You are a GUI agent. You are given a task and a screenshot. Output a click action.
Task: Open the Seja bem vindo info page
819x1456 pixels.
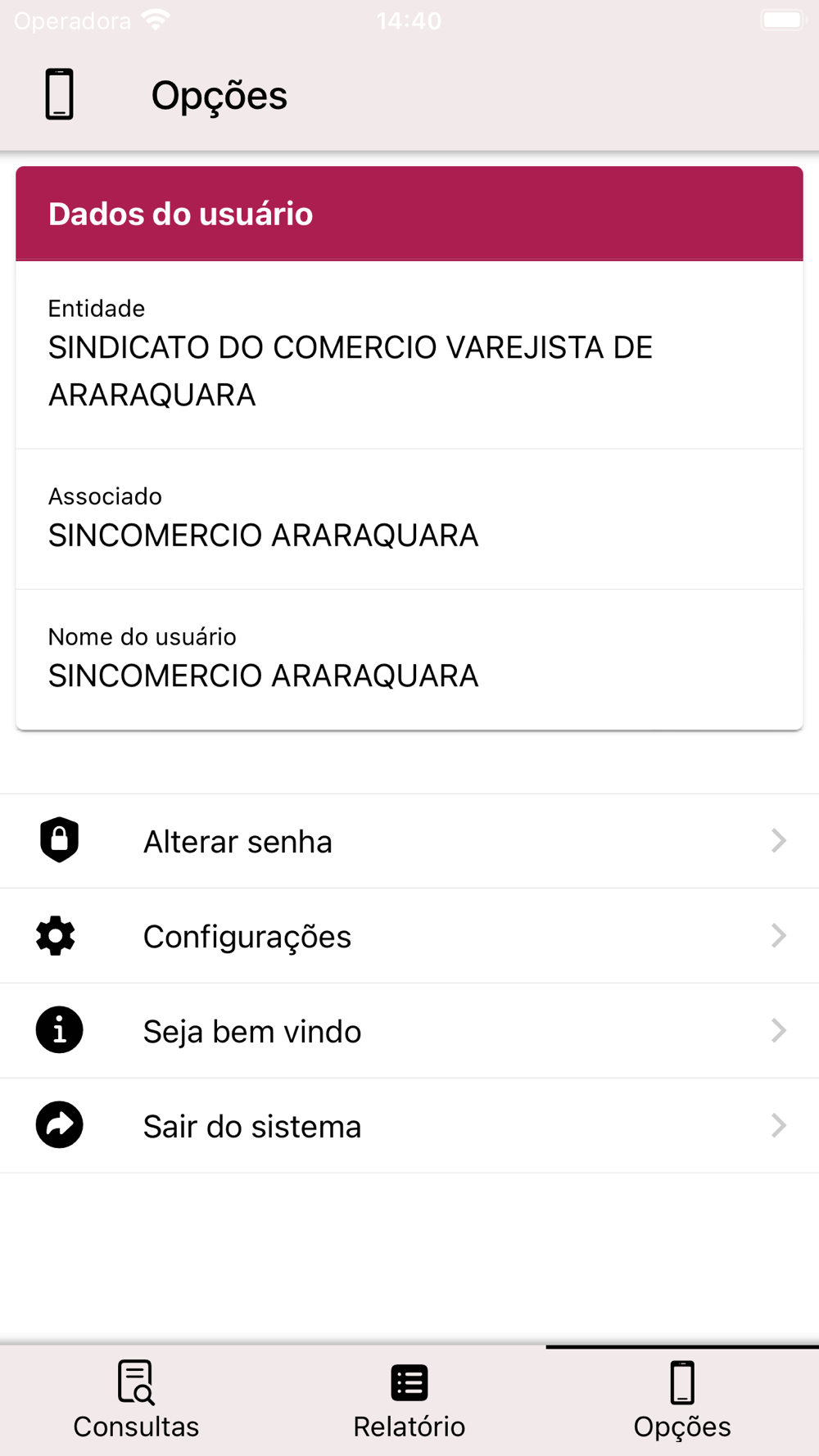[409, 1031]
